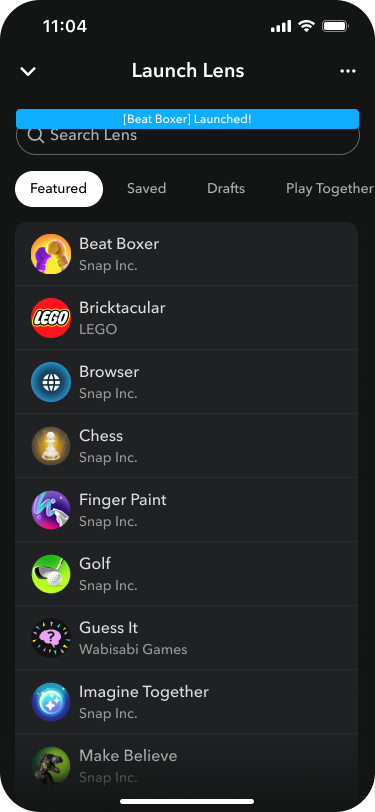
Task: Select the Featured tab
Action: tap(59, 188)
